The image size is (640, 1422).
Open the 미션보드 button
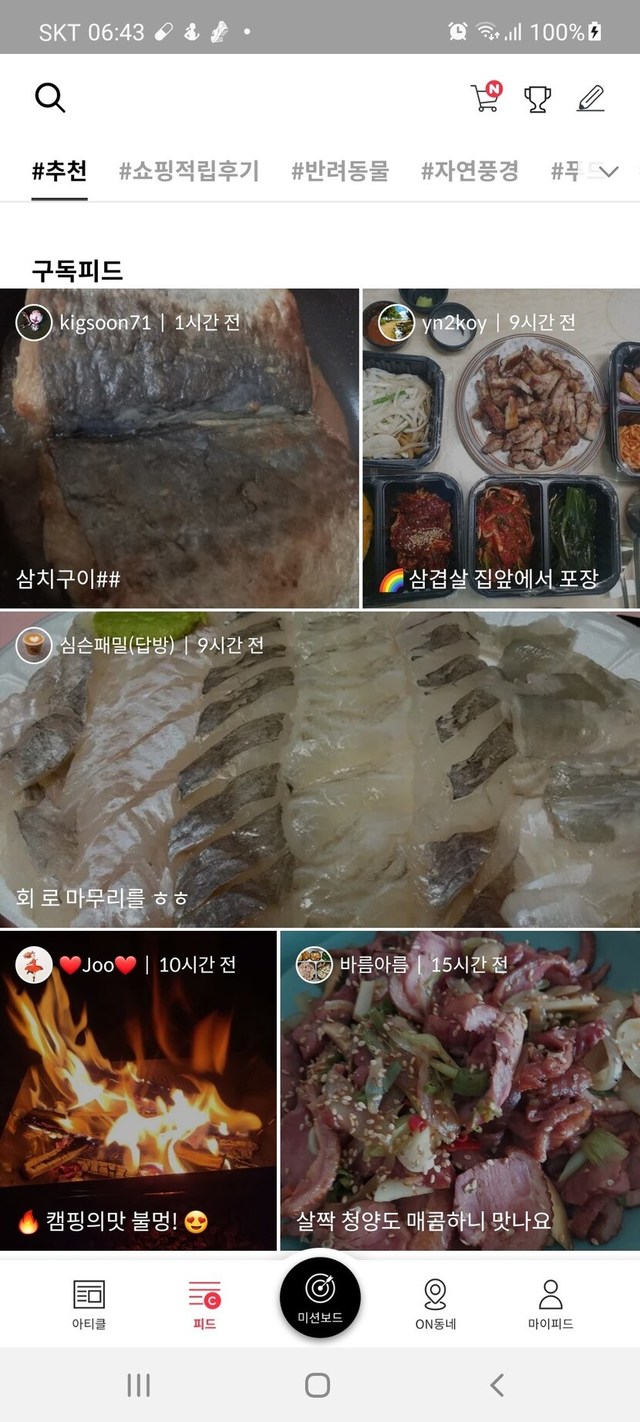pyautogui.click(x=320, y=1298)
